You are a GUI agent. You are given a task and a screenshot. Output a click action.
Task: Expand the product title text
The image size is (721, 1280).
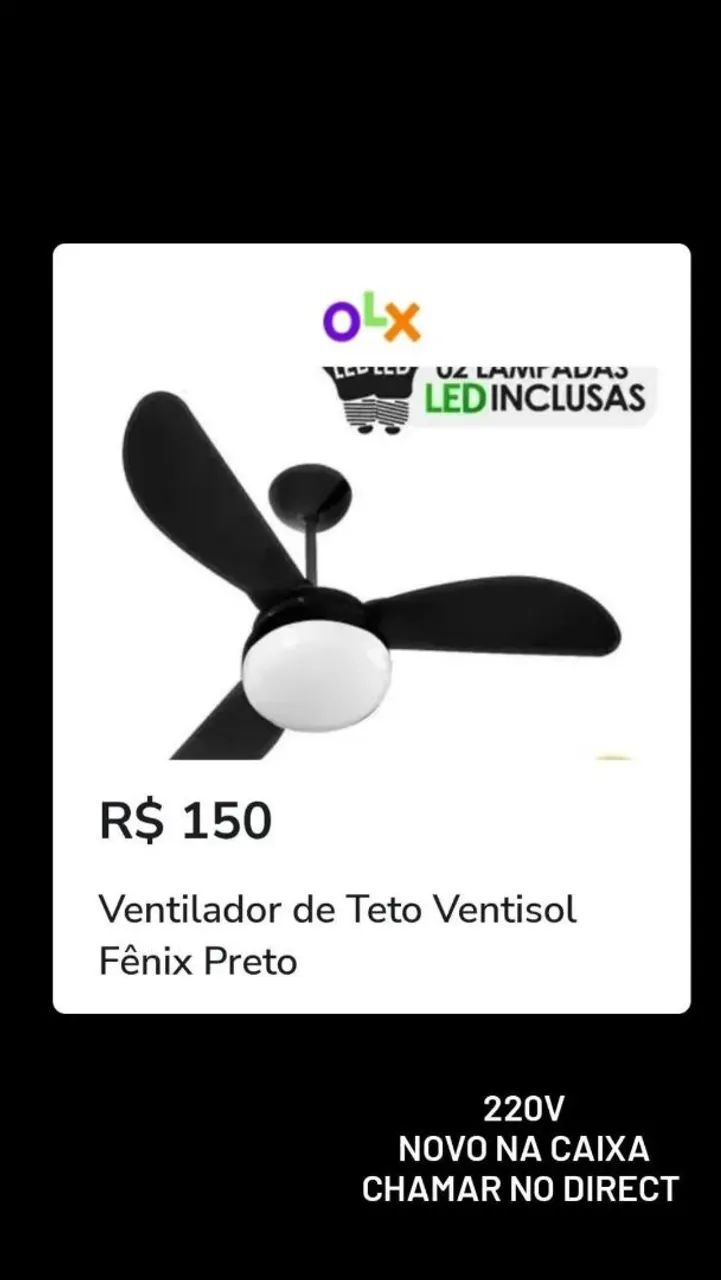tap(340, 935)
